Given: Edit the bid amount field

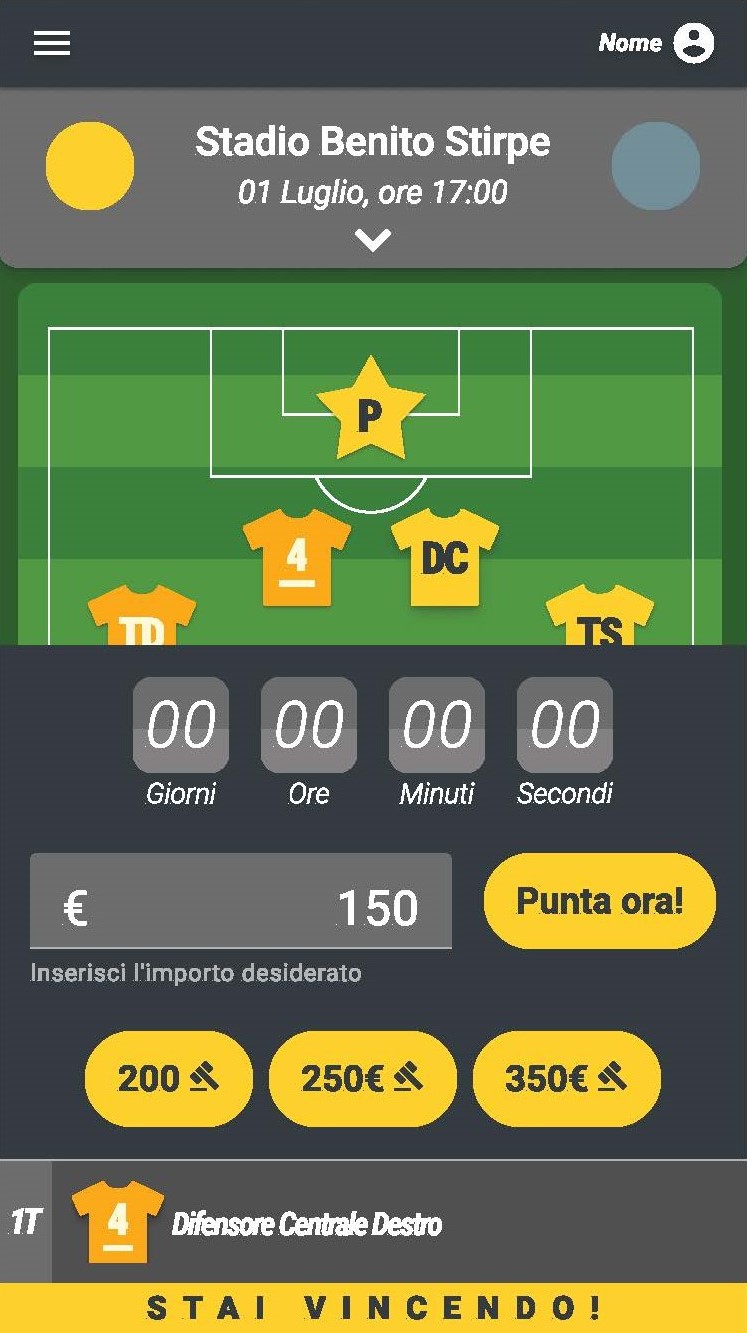Looking at the screenshot, I should pyautogui.click(x=241, y=901).
